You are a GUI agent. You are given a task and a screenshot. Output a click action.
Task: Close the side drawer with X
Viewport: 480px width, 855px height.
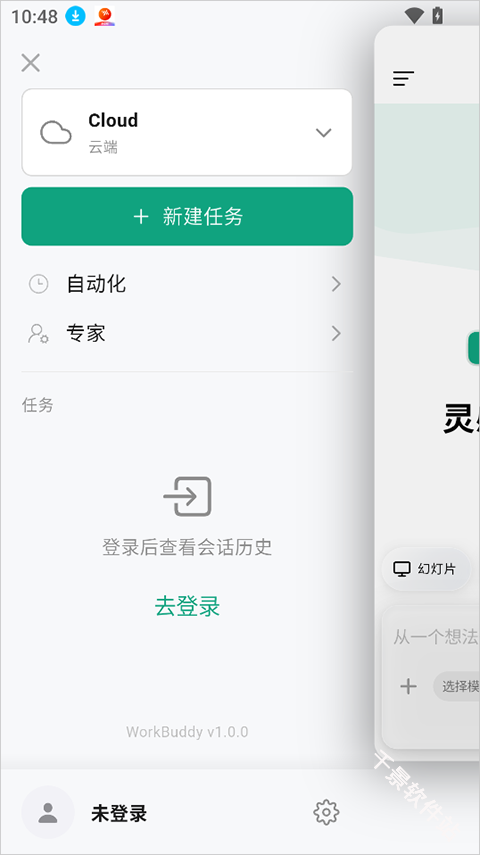point(31,63)
